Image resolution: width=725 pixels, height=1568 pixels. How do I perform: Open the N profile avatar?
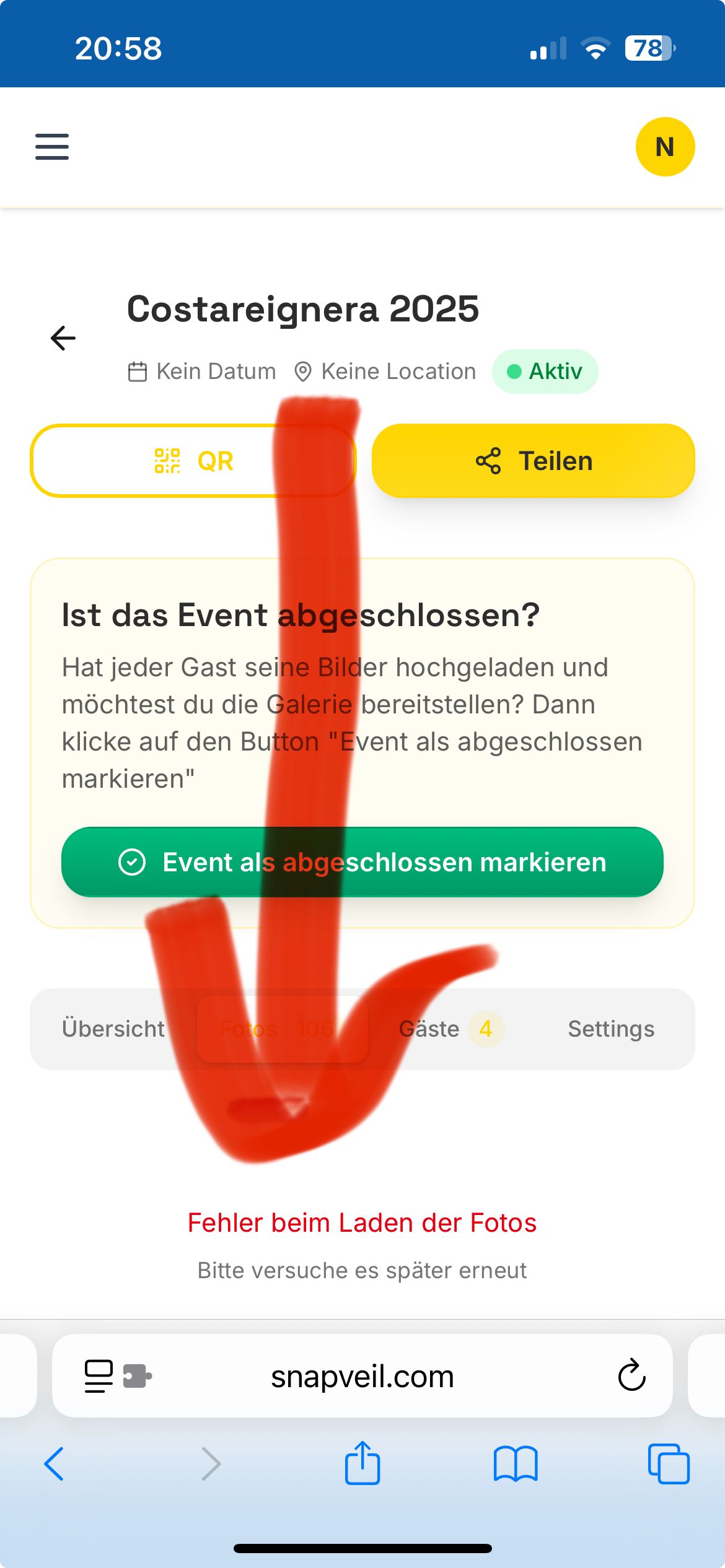point(665,147)
